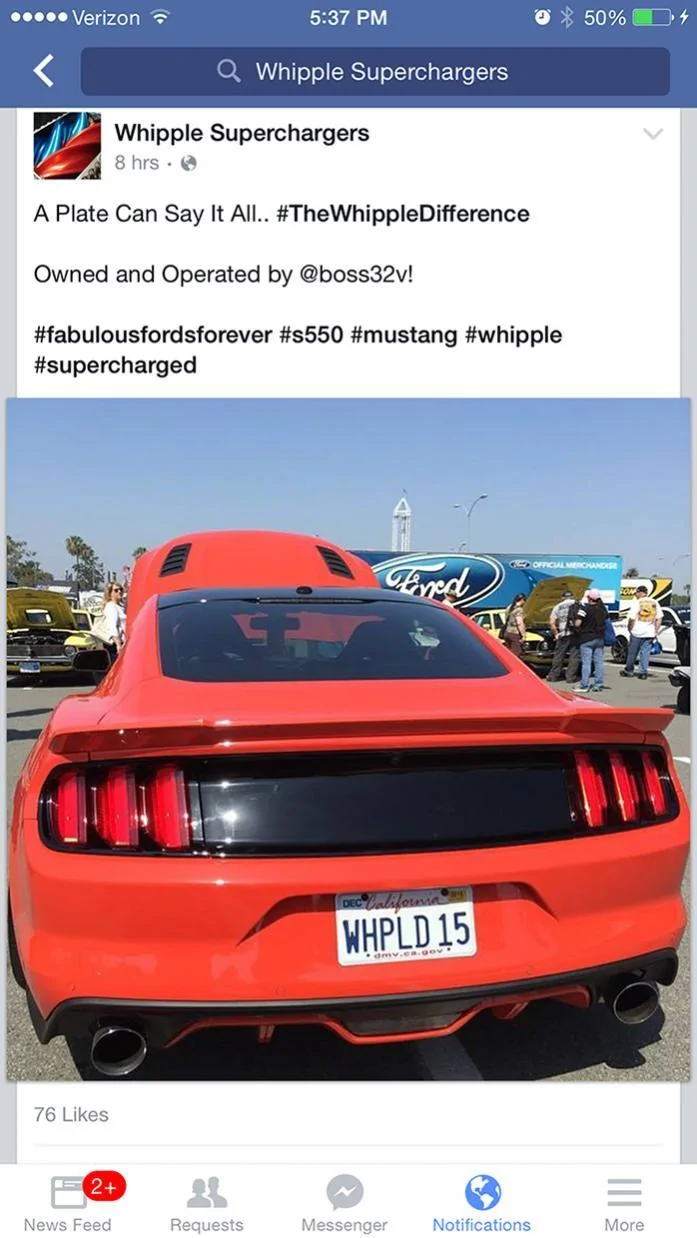Screen dimensions: 697x1238
Task: Expand the post options chevron
Action: point(653,134)
